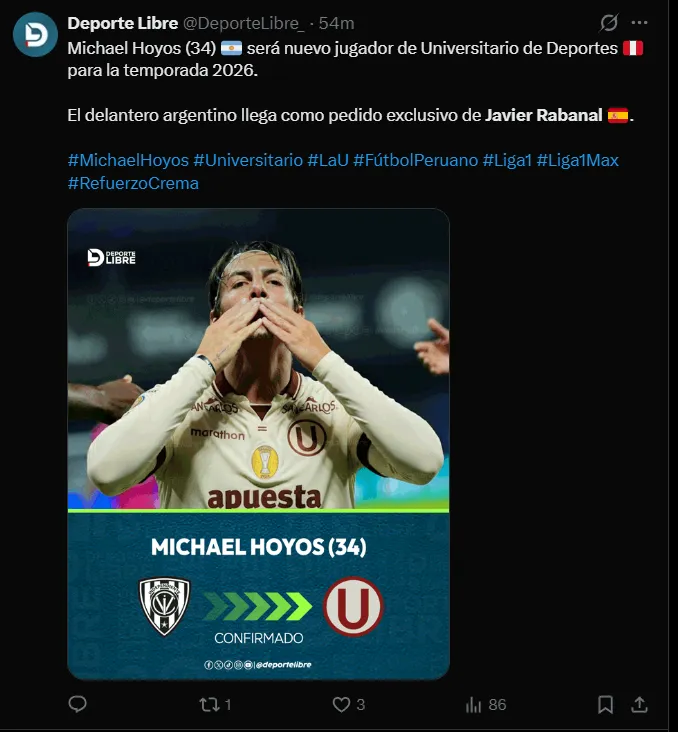
Task: Repost this Deporte Libre post
Action: [x=210, y=705]
